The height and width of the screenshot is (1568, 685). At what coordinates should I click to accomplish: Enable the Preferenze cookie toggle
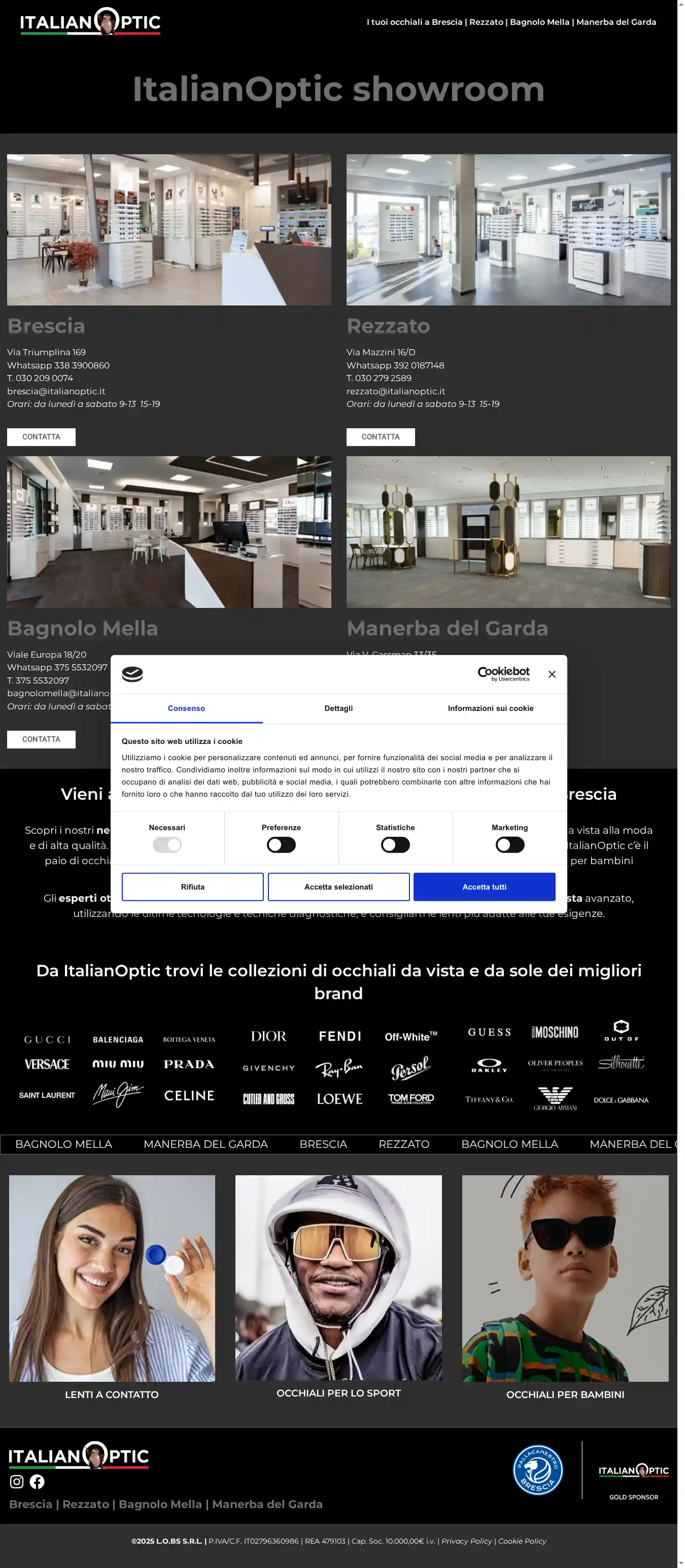coord(281,844)
